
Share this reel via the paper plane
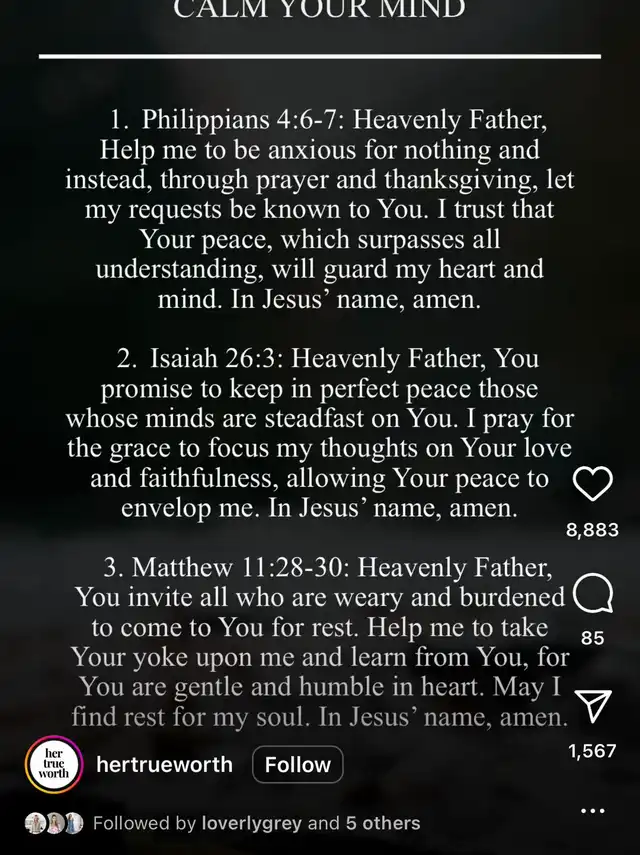click(593, 706)
